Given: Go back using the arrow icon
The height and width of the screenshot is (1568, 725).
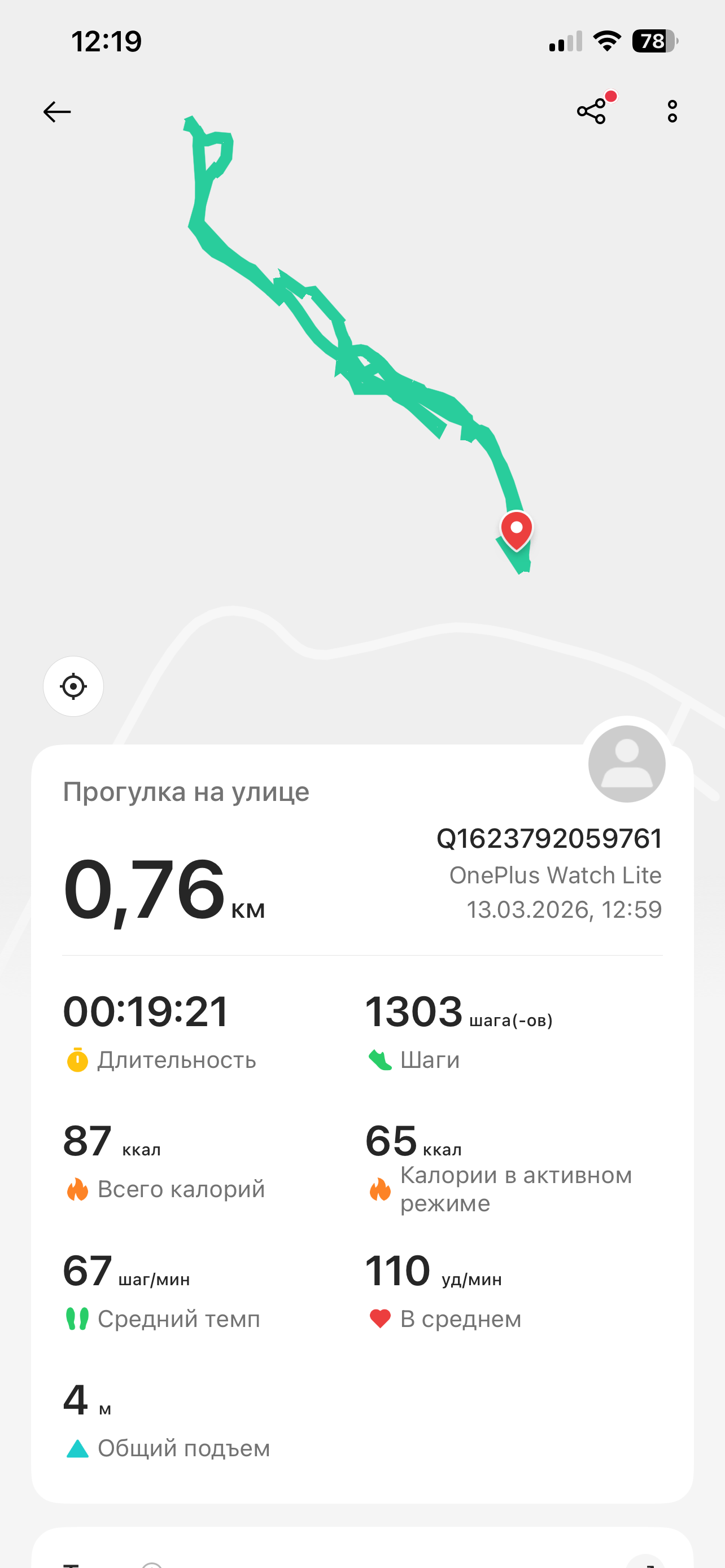Looking at the screenshot, I should (57, 112).
